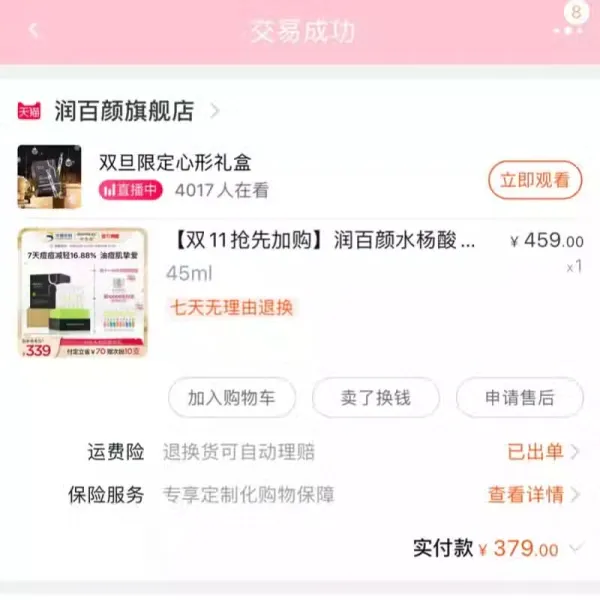Tap 立即观看 to watch the livestream
Image resolution: width=600 pixels, height=600 pixels.
534,180
